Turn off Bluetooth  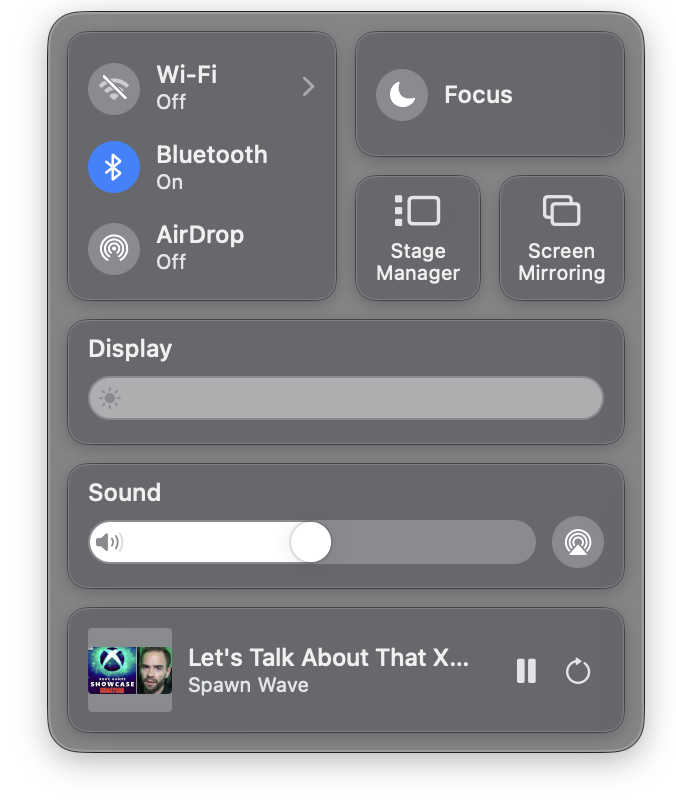(114, 167)
